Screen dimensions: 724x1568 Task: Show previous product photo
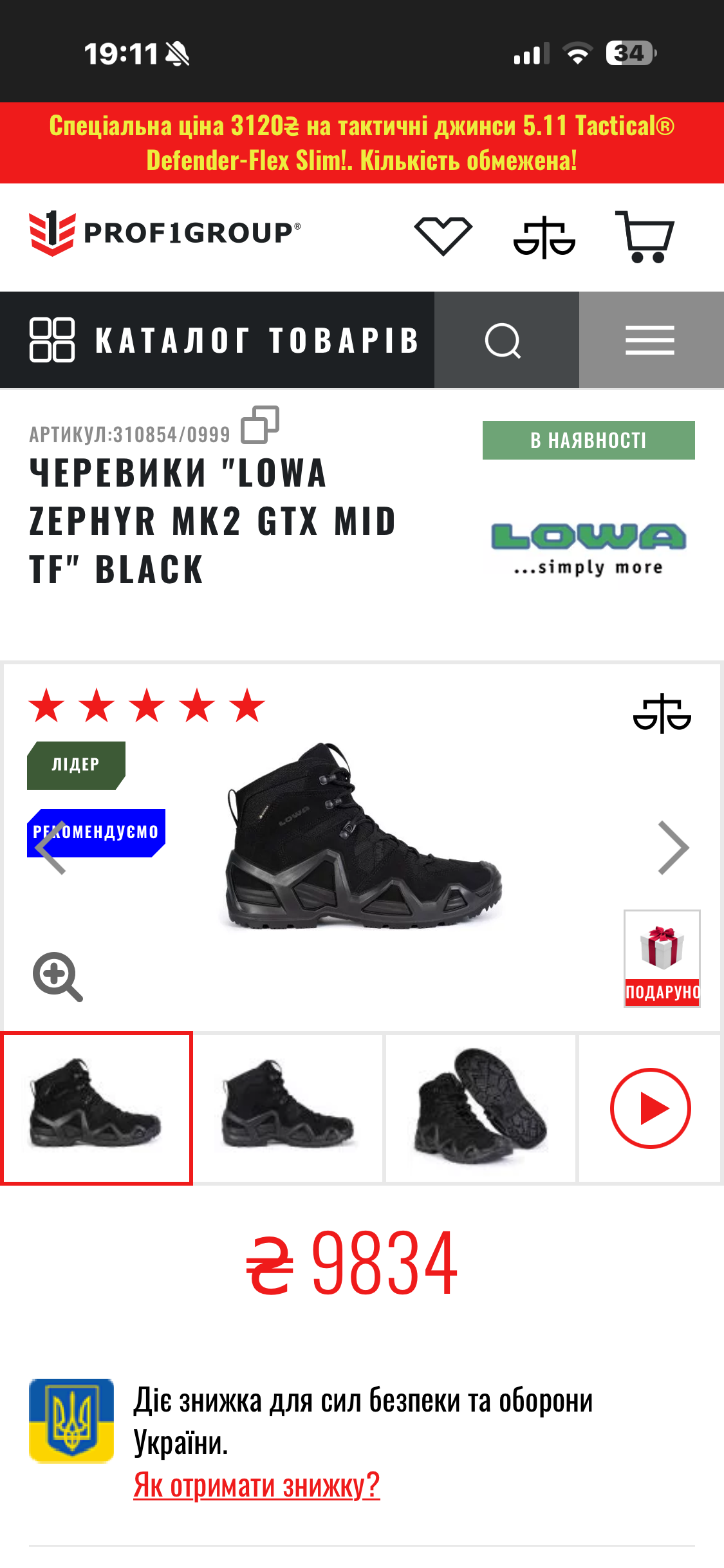pos(50,848)
